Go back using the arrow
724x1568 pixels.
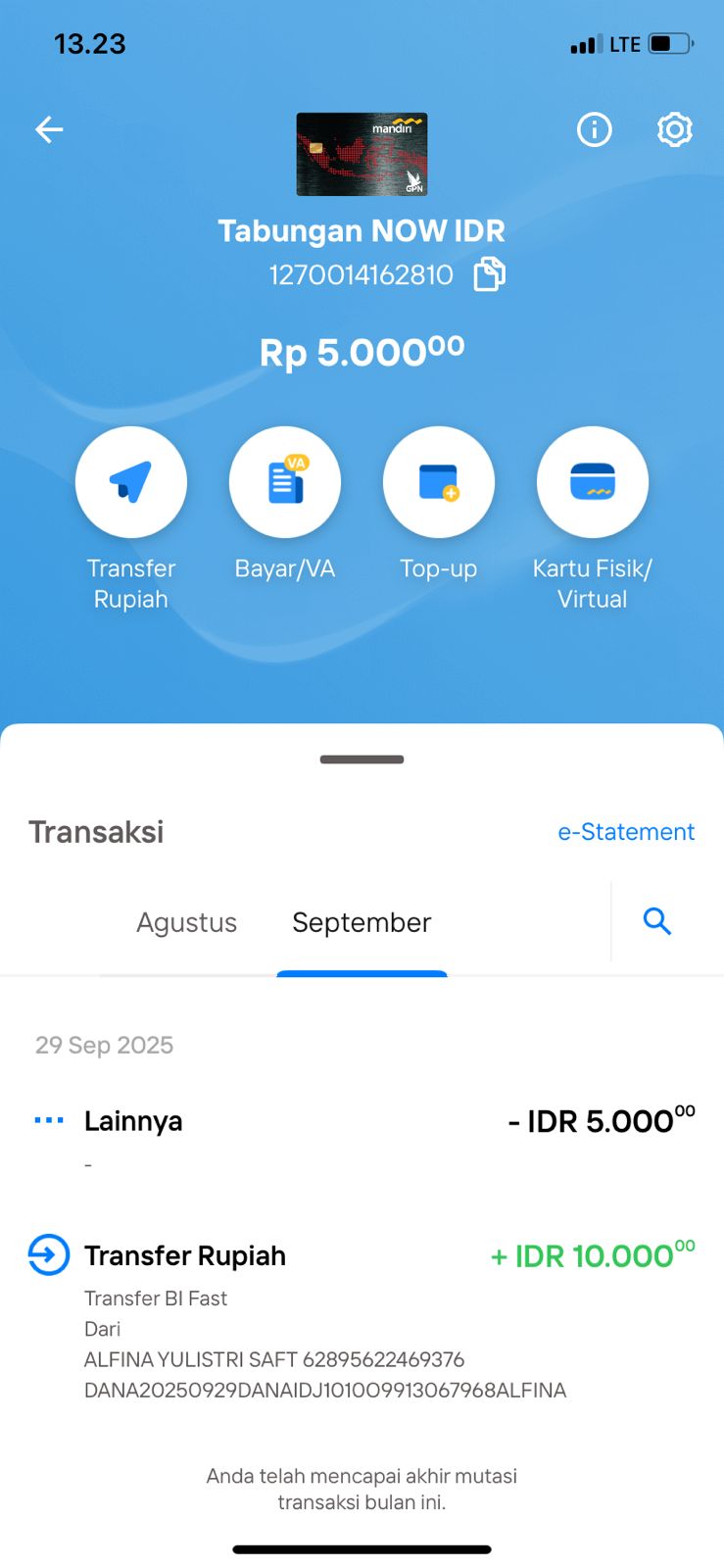click(x=49, y=129)
